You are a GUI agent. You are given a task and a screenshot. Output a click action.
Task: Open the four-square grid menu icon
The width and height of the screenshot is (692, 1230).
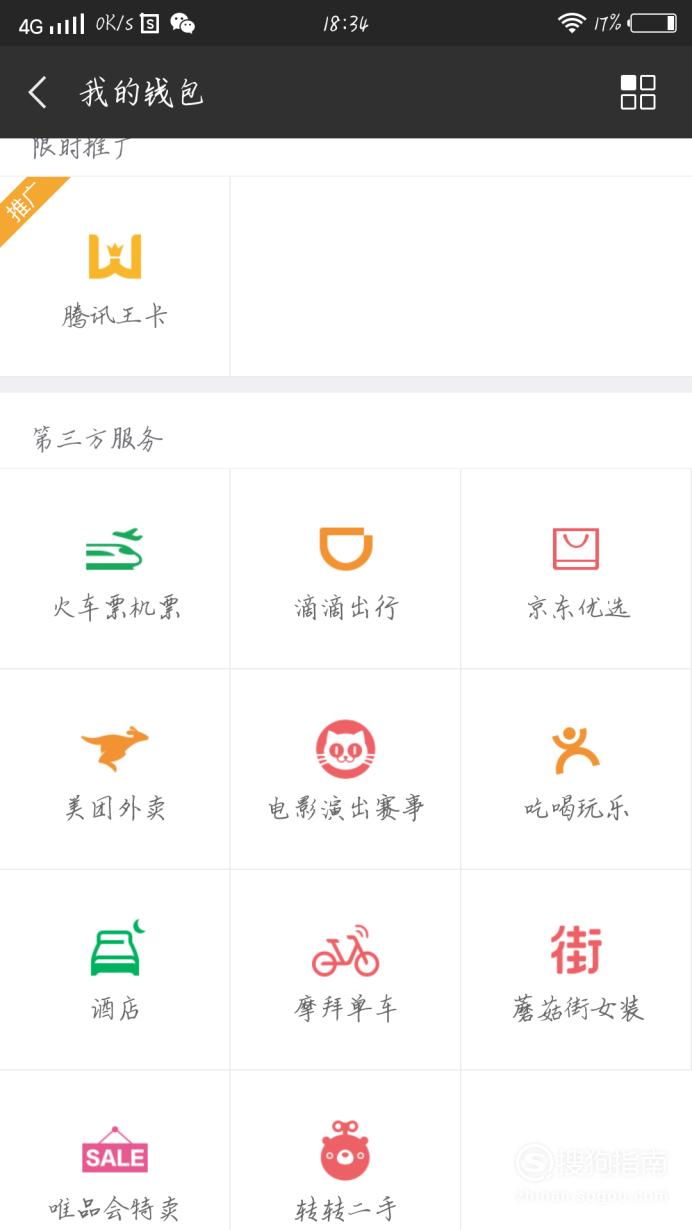(638, 92)
